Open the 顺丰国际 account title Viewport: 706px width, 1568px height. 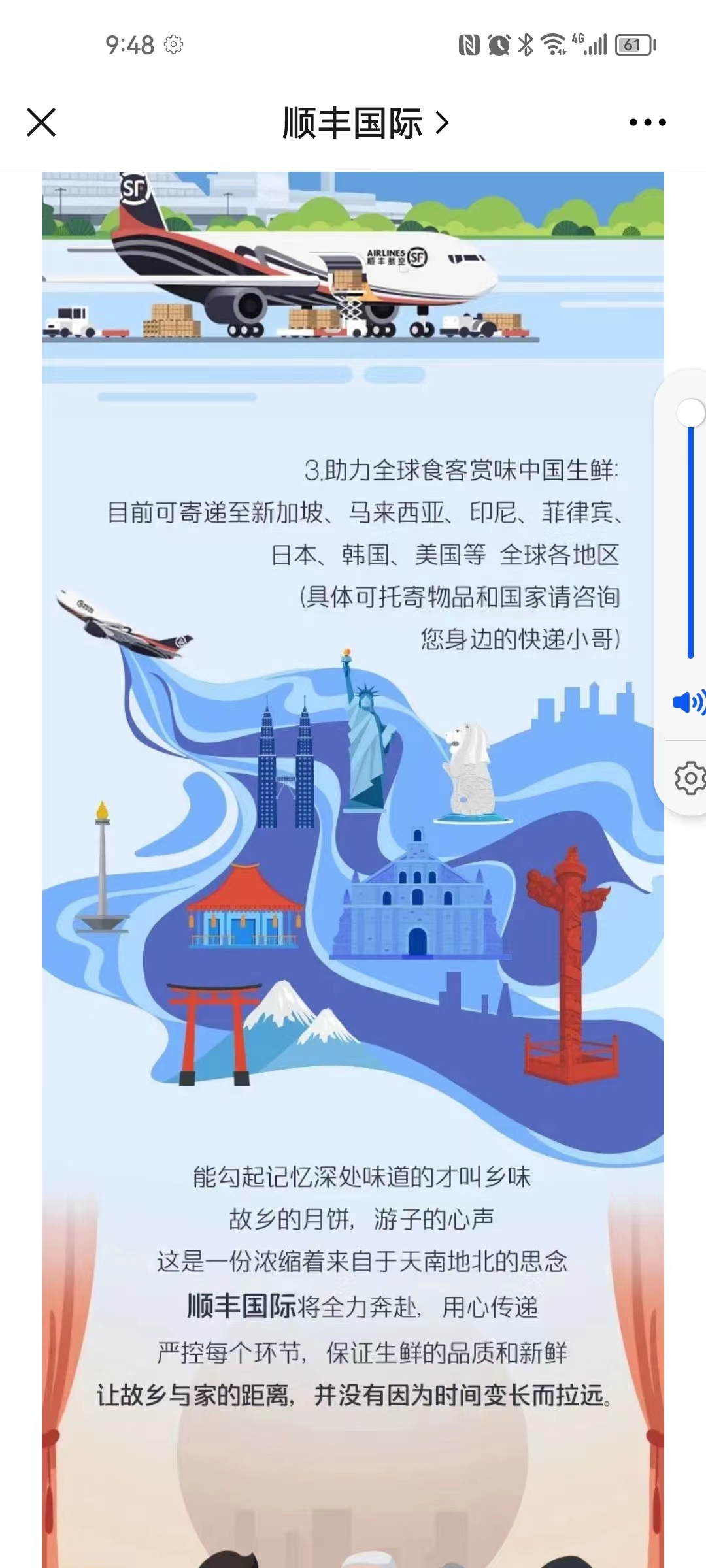pyautogui.click(x=365, y=123)
